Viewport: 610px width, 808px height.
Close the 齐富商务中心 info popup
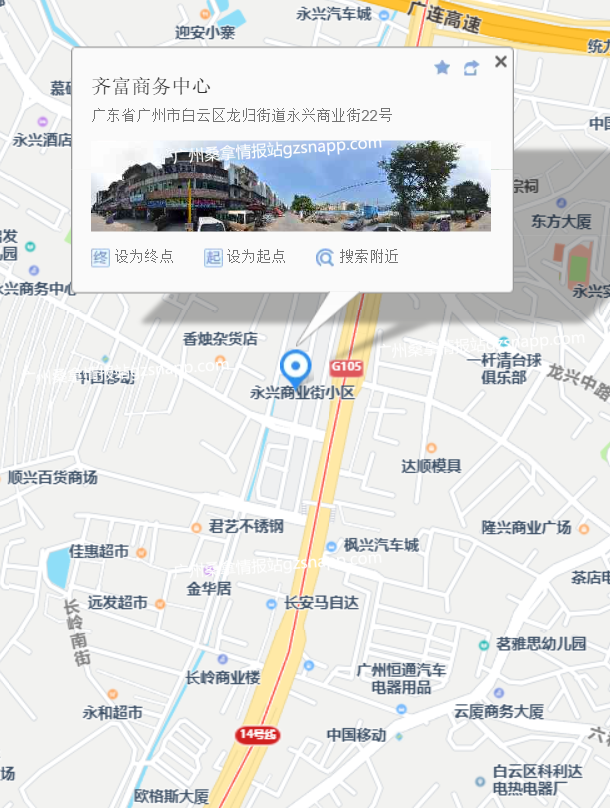[x=501, y=62]
